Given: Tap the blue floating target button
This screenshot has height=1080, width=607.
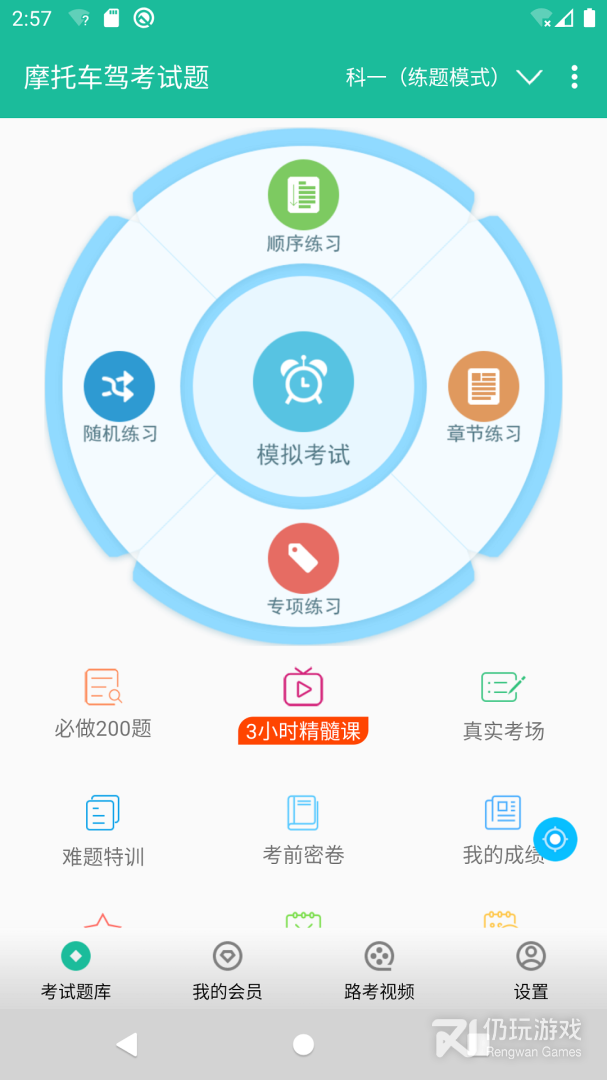Looking at the screenshot, I should [x=555, y=839].
